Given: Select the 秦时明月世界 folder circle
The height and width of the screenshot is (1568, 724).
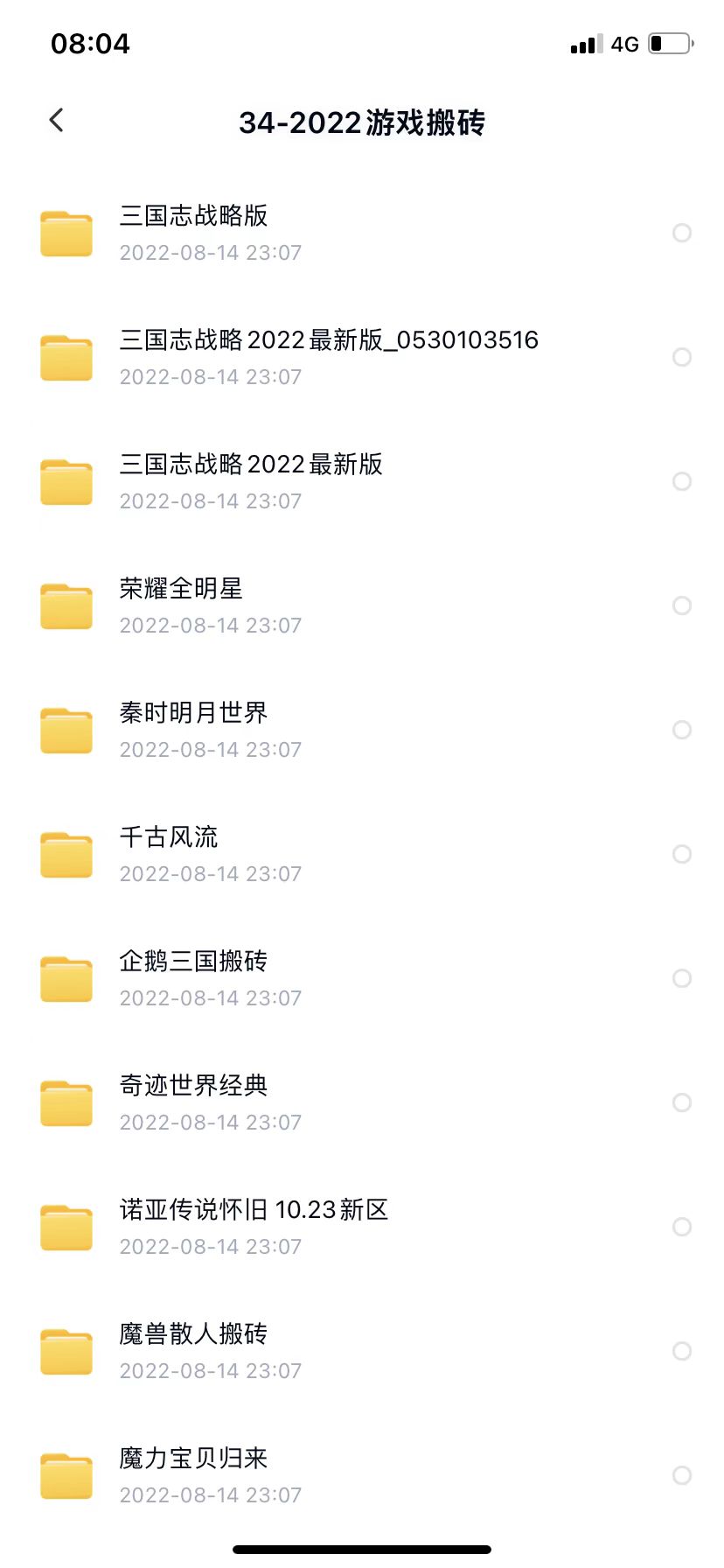Looking at the screenshot, I should [682, 730].
